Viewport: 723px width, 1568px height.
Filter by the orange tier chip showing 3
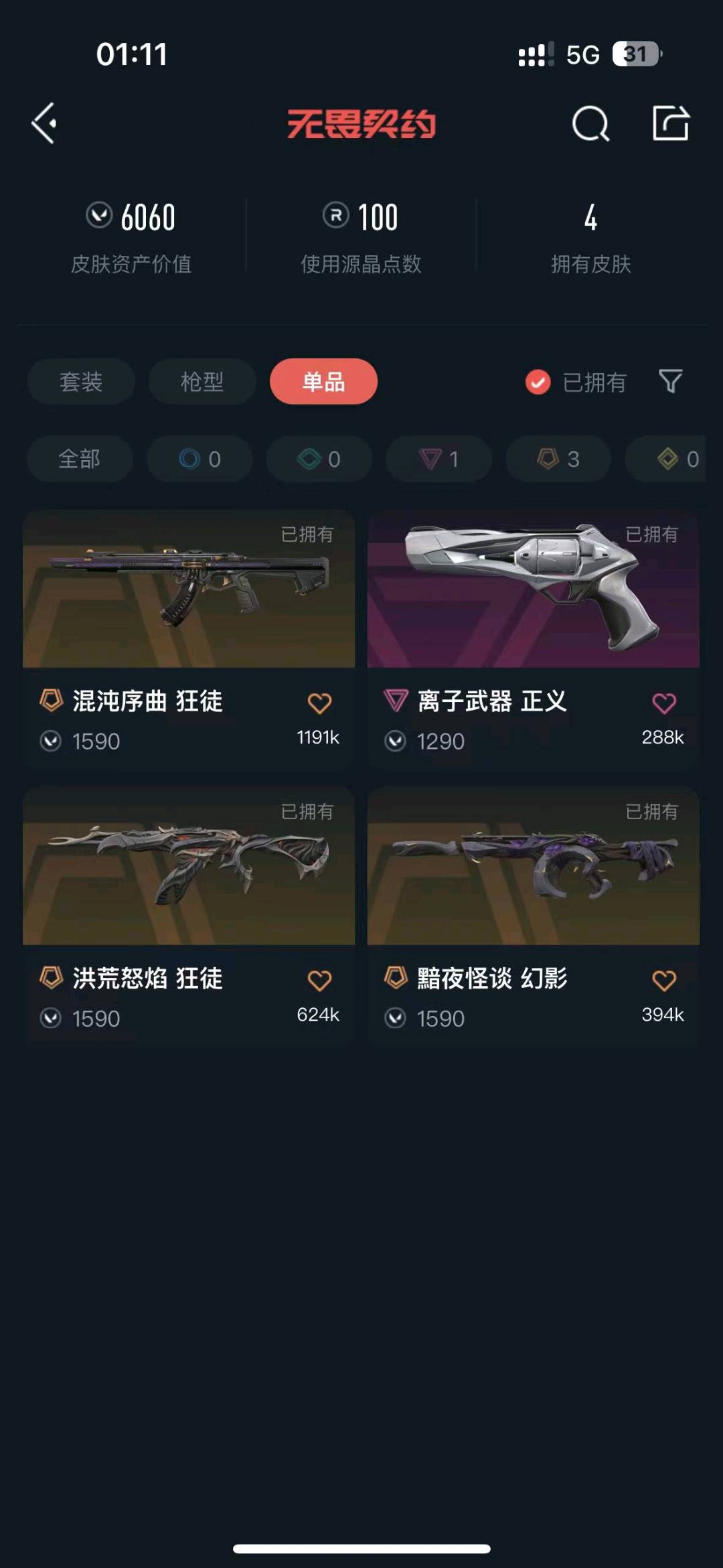pyautogui.click(x=558, y=459)
